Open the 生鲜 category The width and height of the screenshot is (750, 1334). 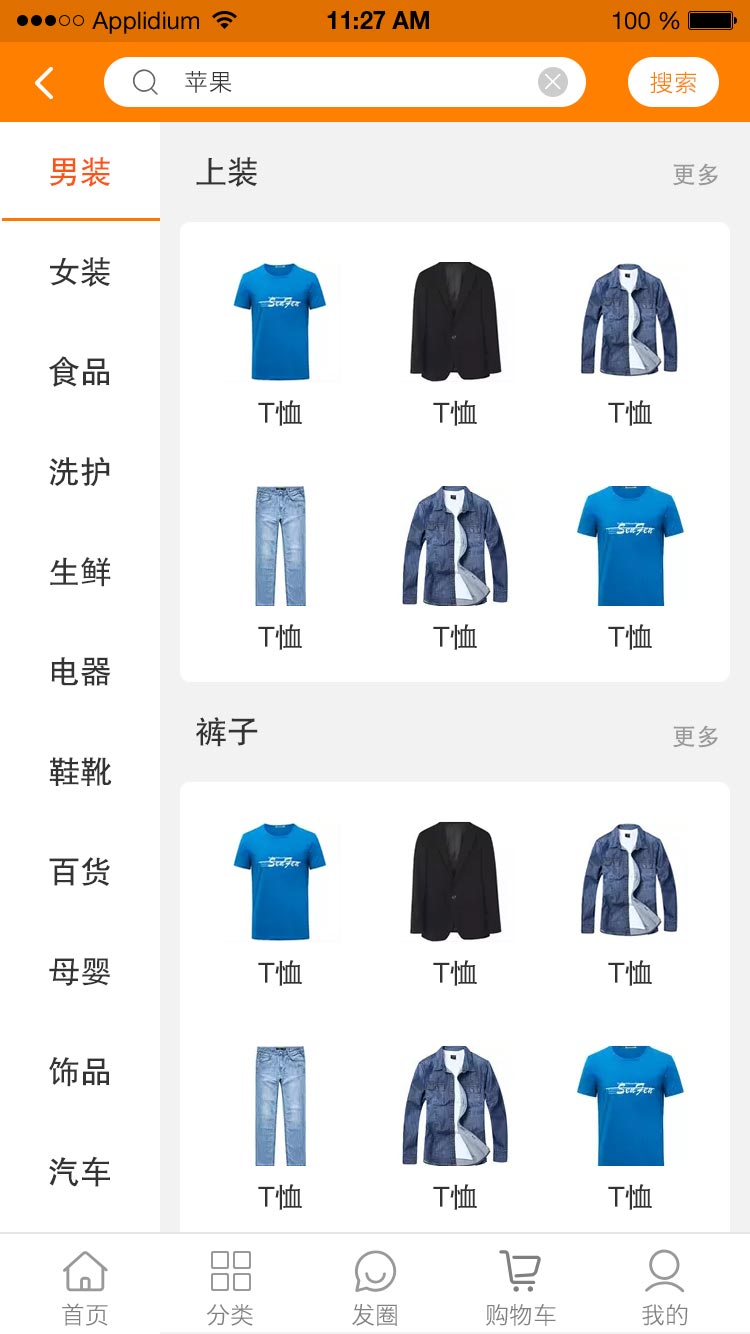[80, 572]
